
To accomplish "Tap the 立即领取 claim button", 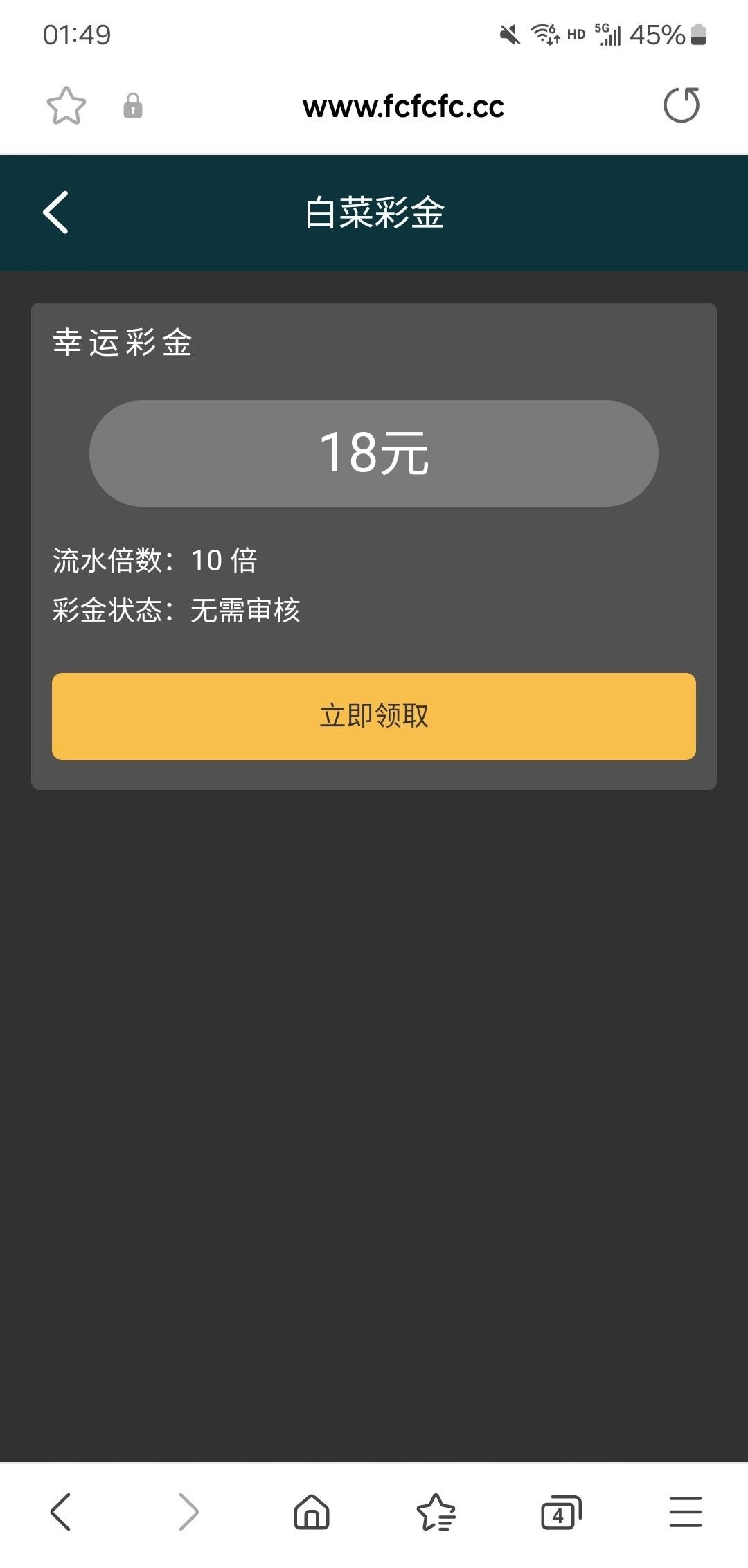I will coord(374,716).
